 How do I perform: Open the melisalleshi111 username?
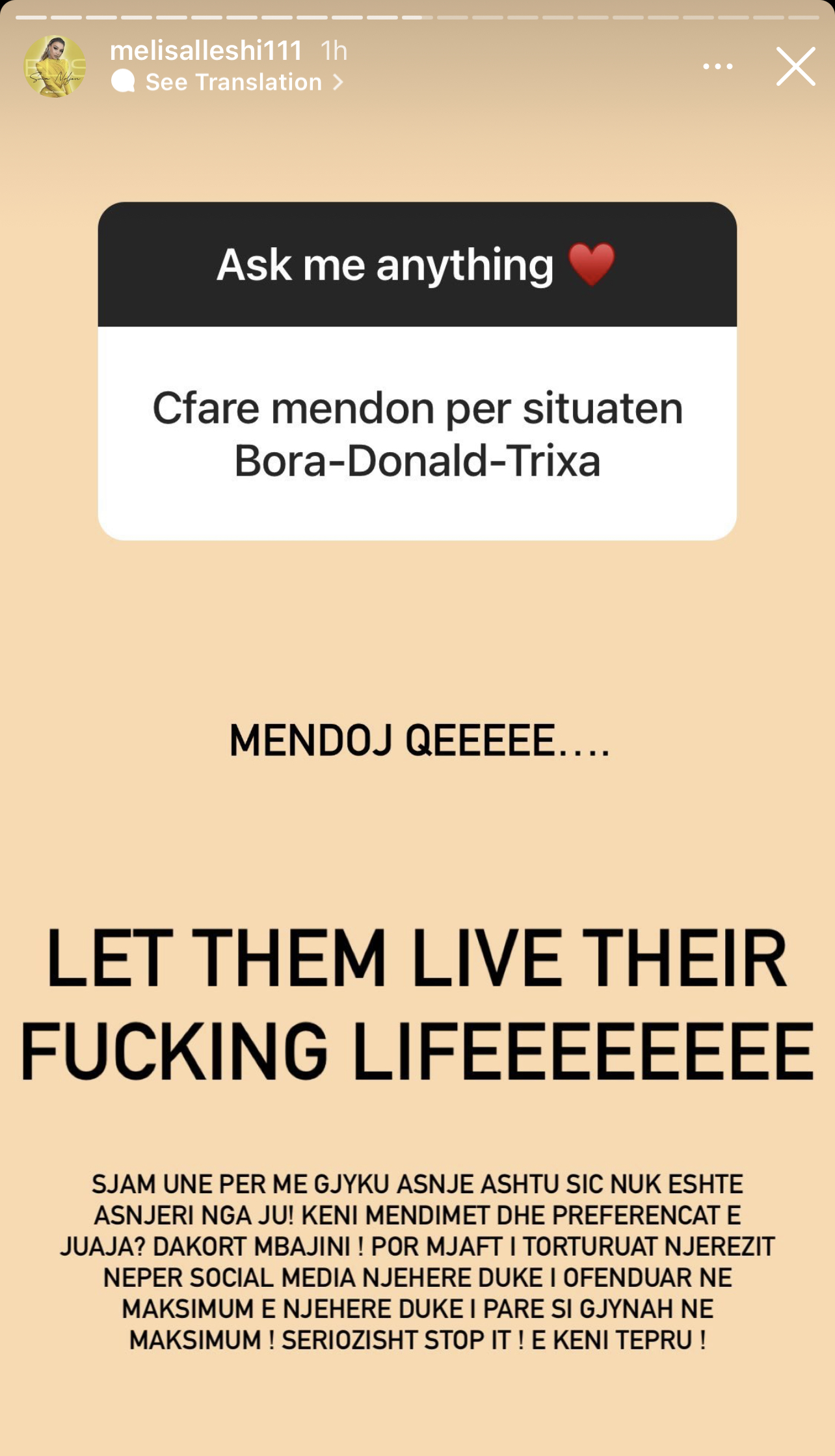[x=206, y=51]
